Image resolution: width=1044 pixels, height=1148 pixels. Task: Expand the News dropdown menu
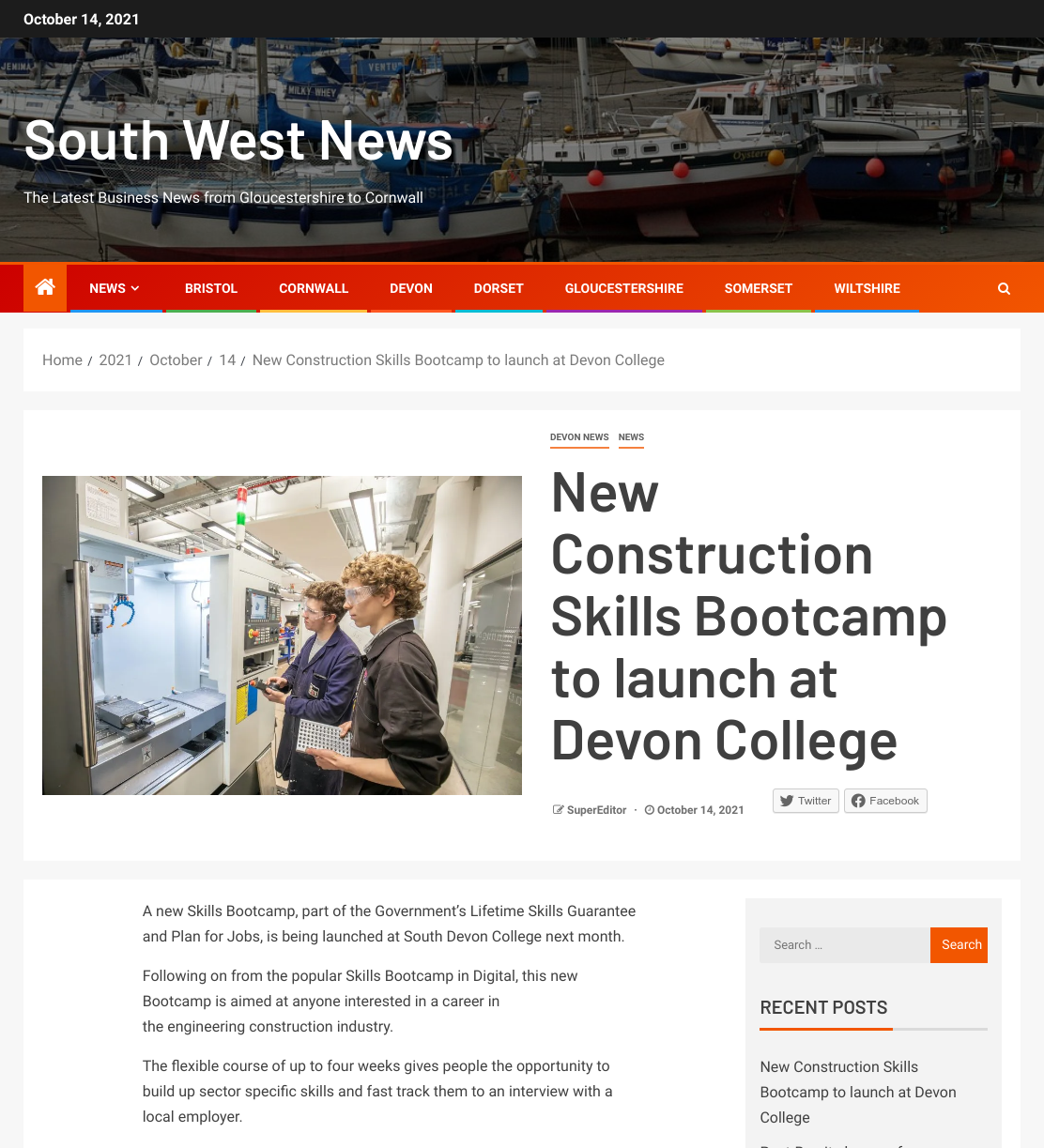tap(115, 288)
